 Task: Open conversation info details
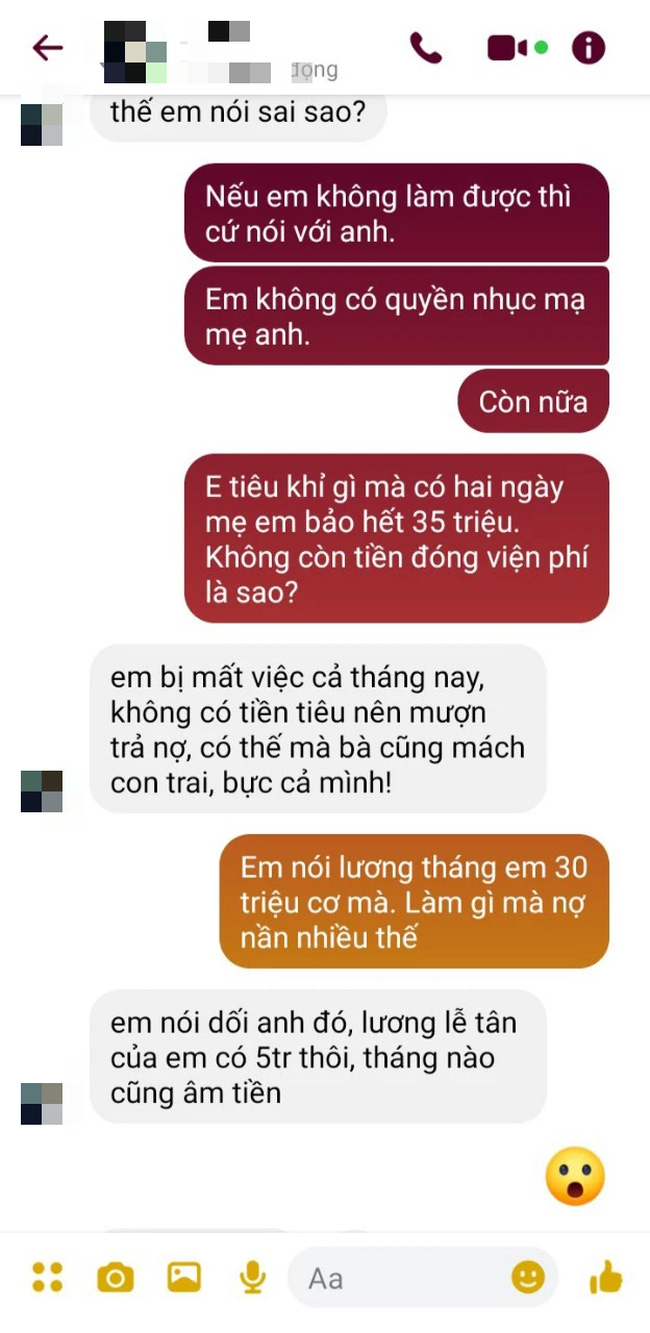[x=589, y=47]
